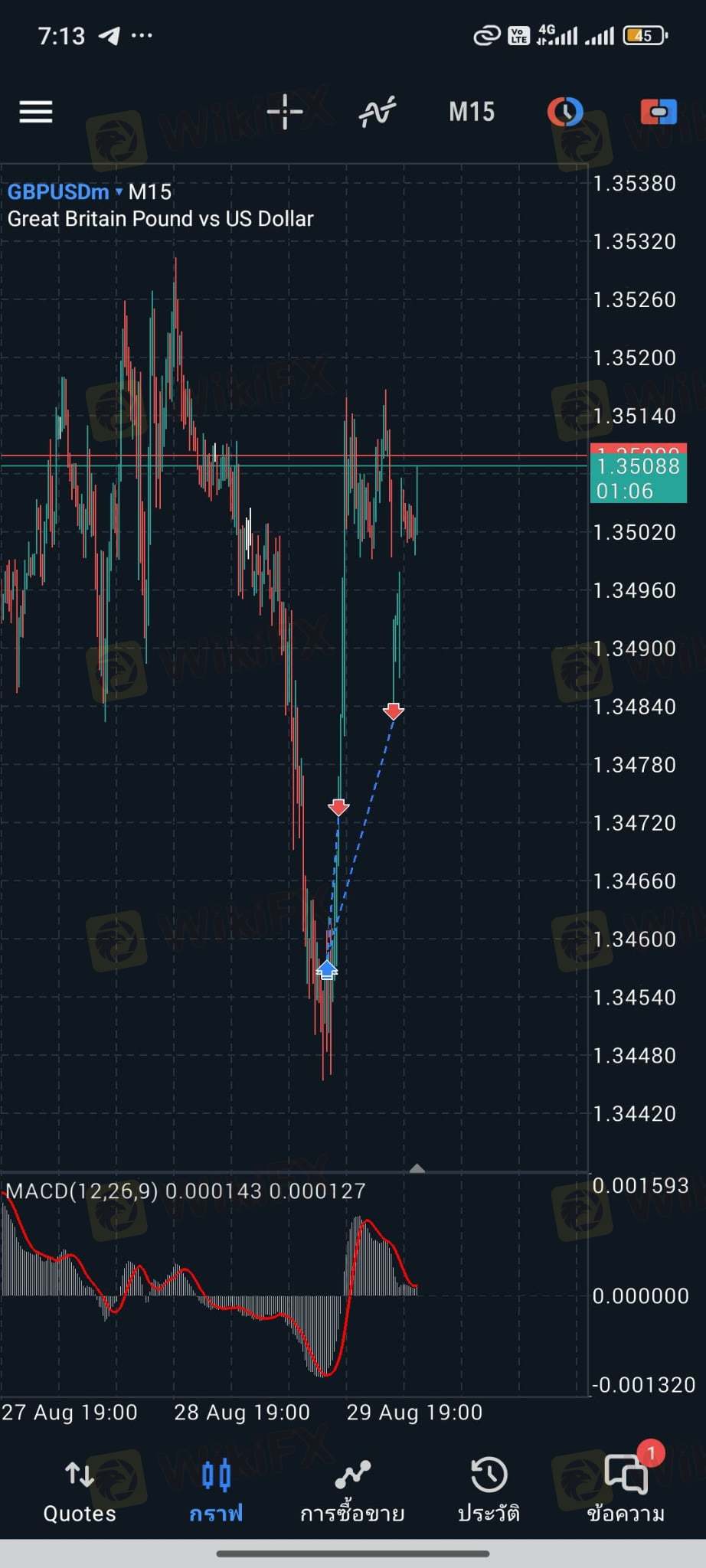
Task: Activate the crosshair tool
Action: tap(285, 113)
